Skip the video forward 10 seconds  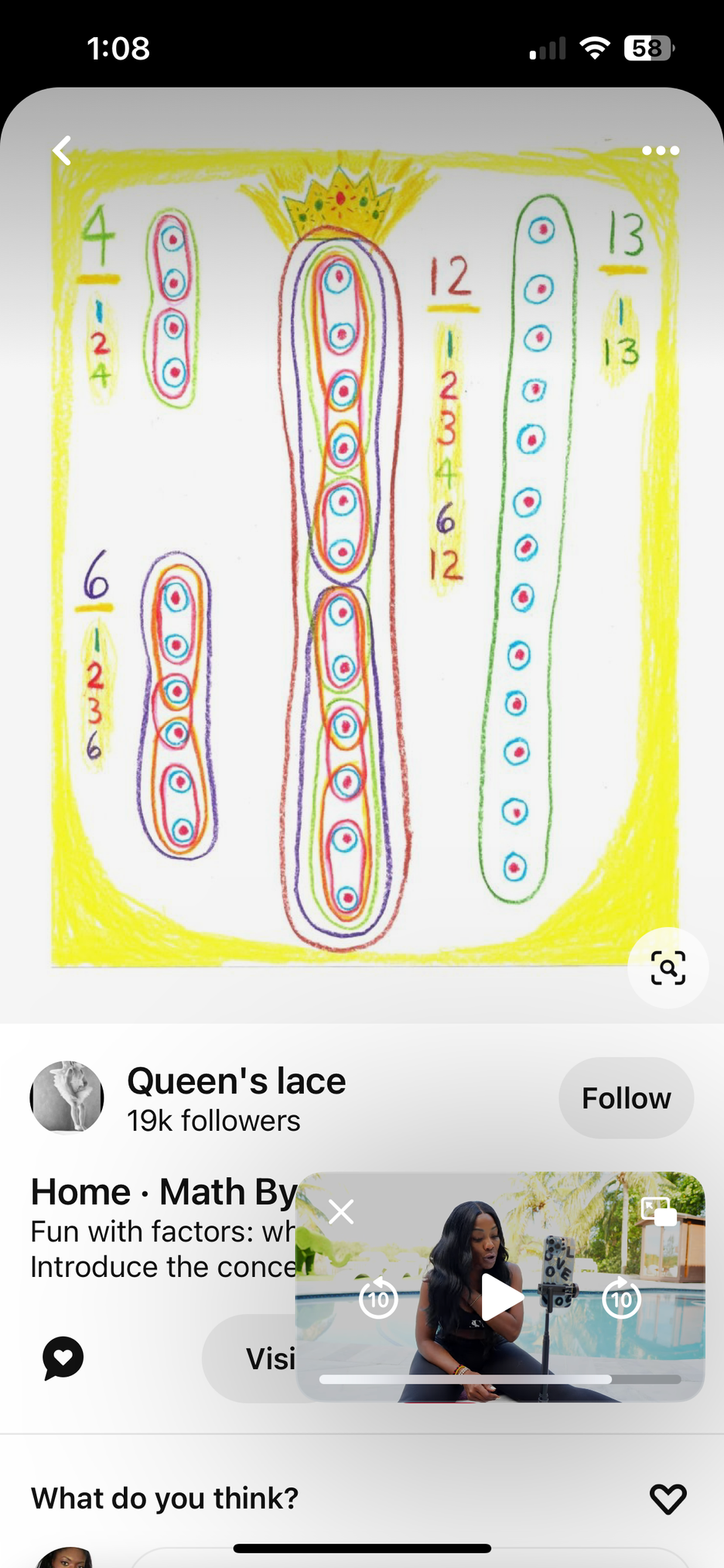[x=622, y=1299]
